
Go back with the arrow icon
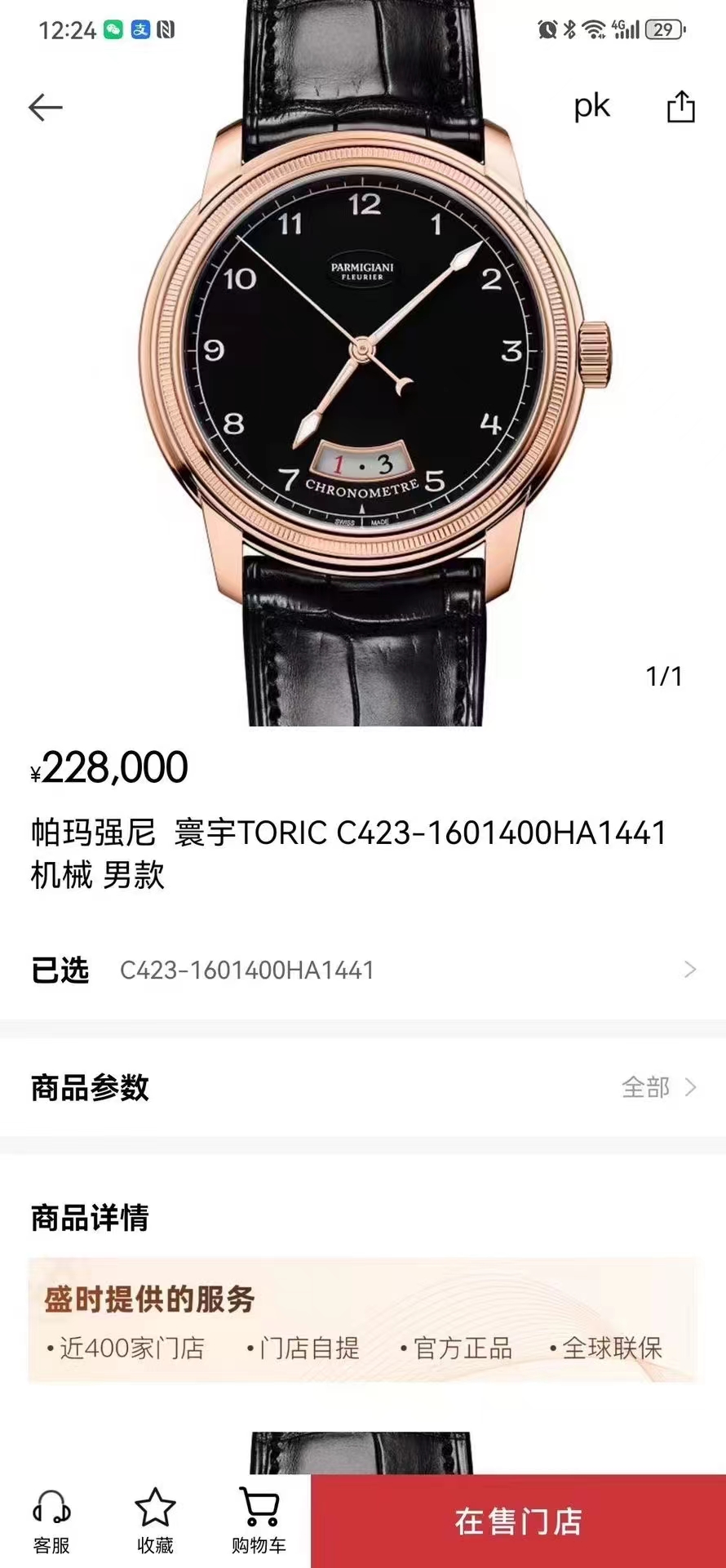(45, 107)
